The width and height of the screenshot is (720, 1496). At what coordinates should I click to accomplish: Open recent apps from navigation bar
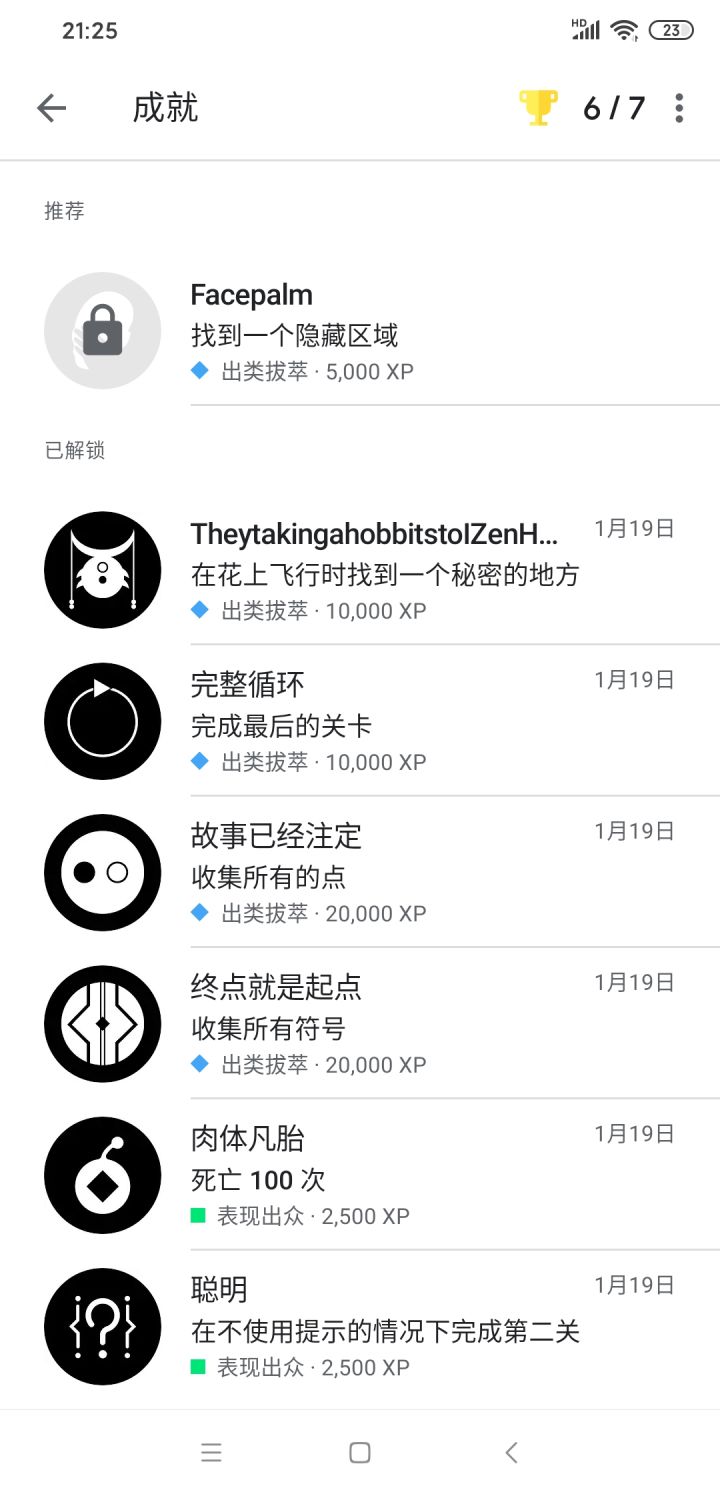(x=211, y=1453)
